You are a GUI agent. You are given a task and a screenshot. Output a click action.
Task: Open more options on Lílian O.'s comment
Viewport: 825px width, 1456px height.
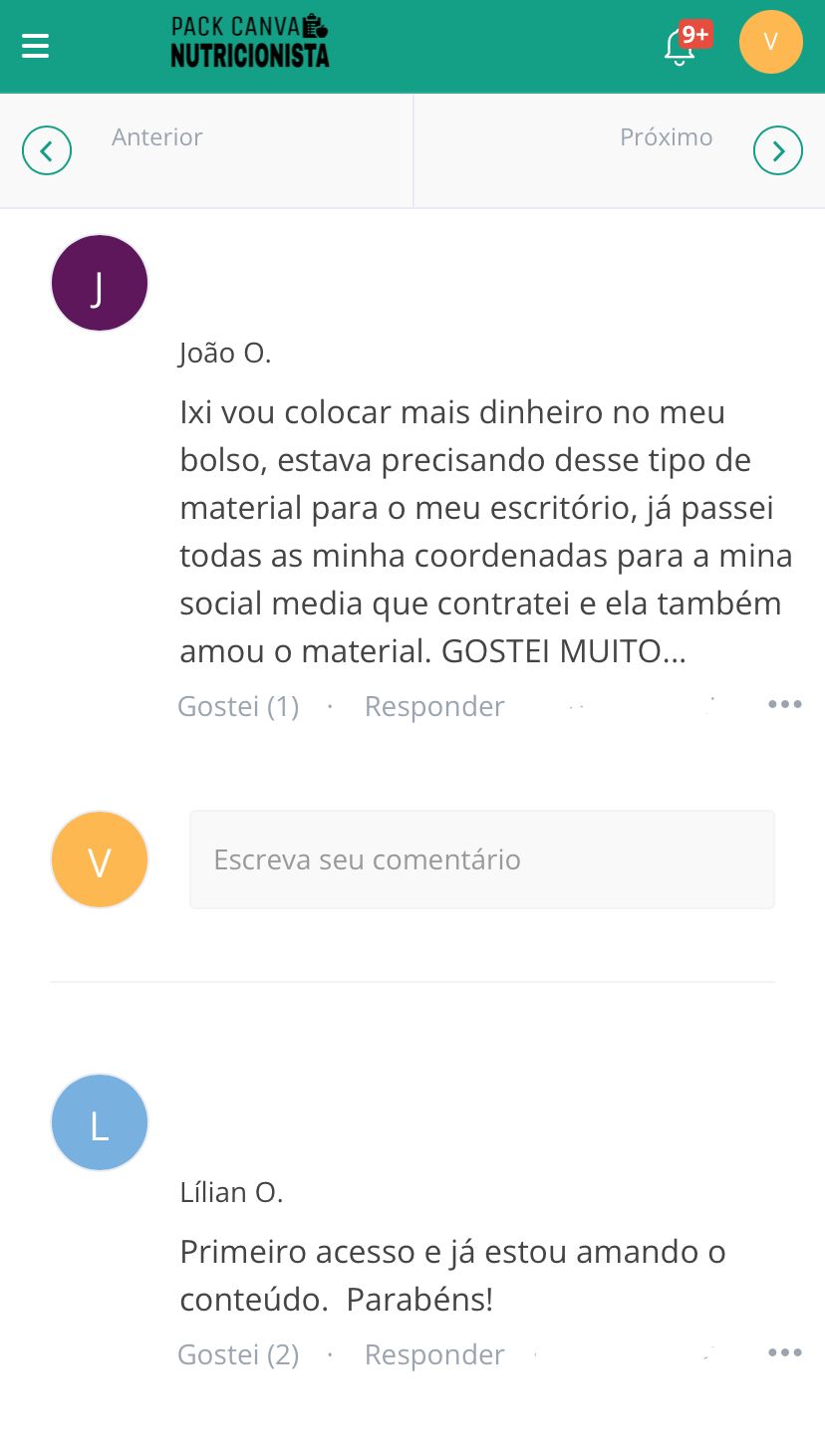pos(784,1353)
